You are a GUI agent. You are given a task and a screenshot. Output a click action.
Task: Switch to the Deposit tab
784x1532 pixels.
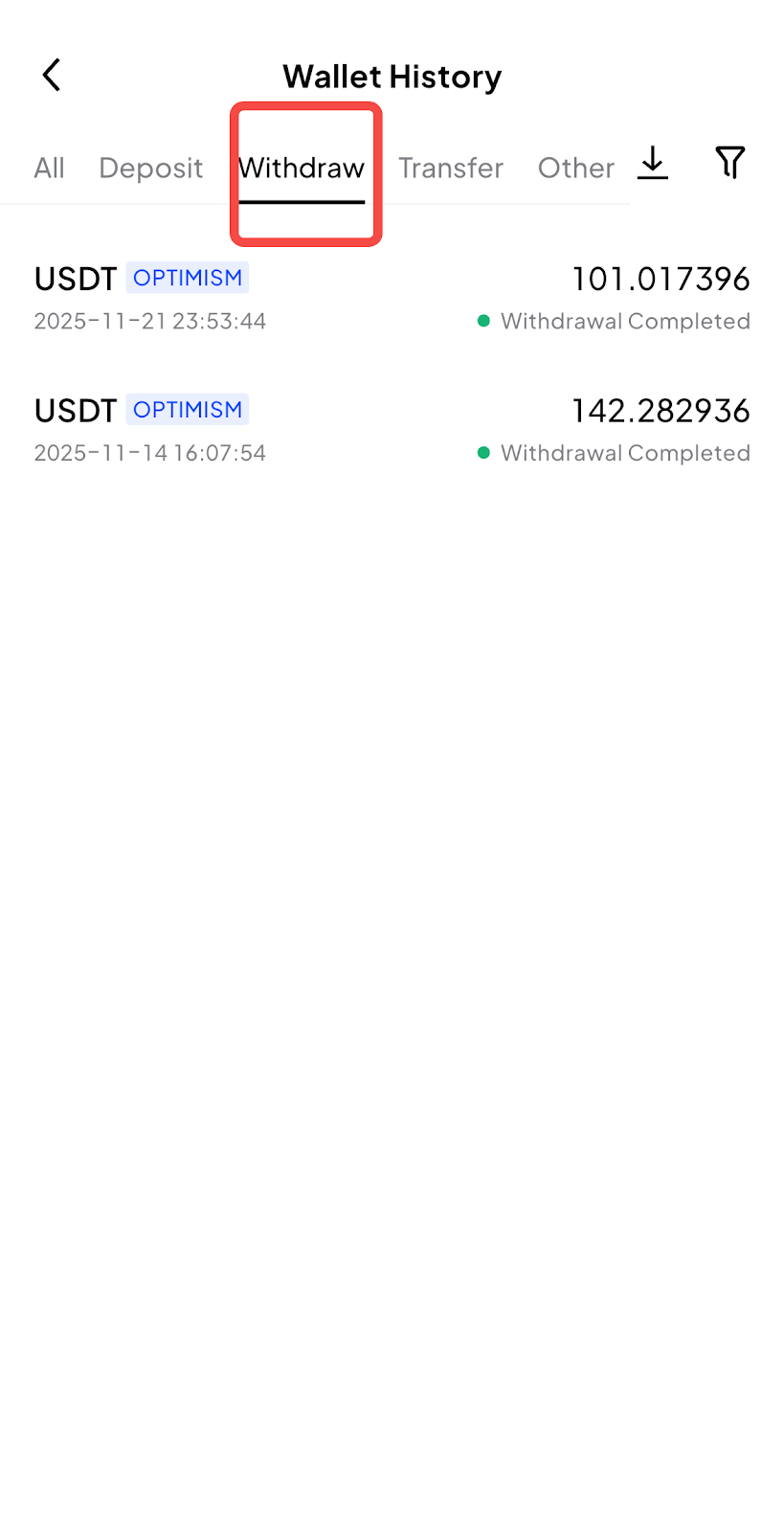click(151, 169)
